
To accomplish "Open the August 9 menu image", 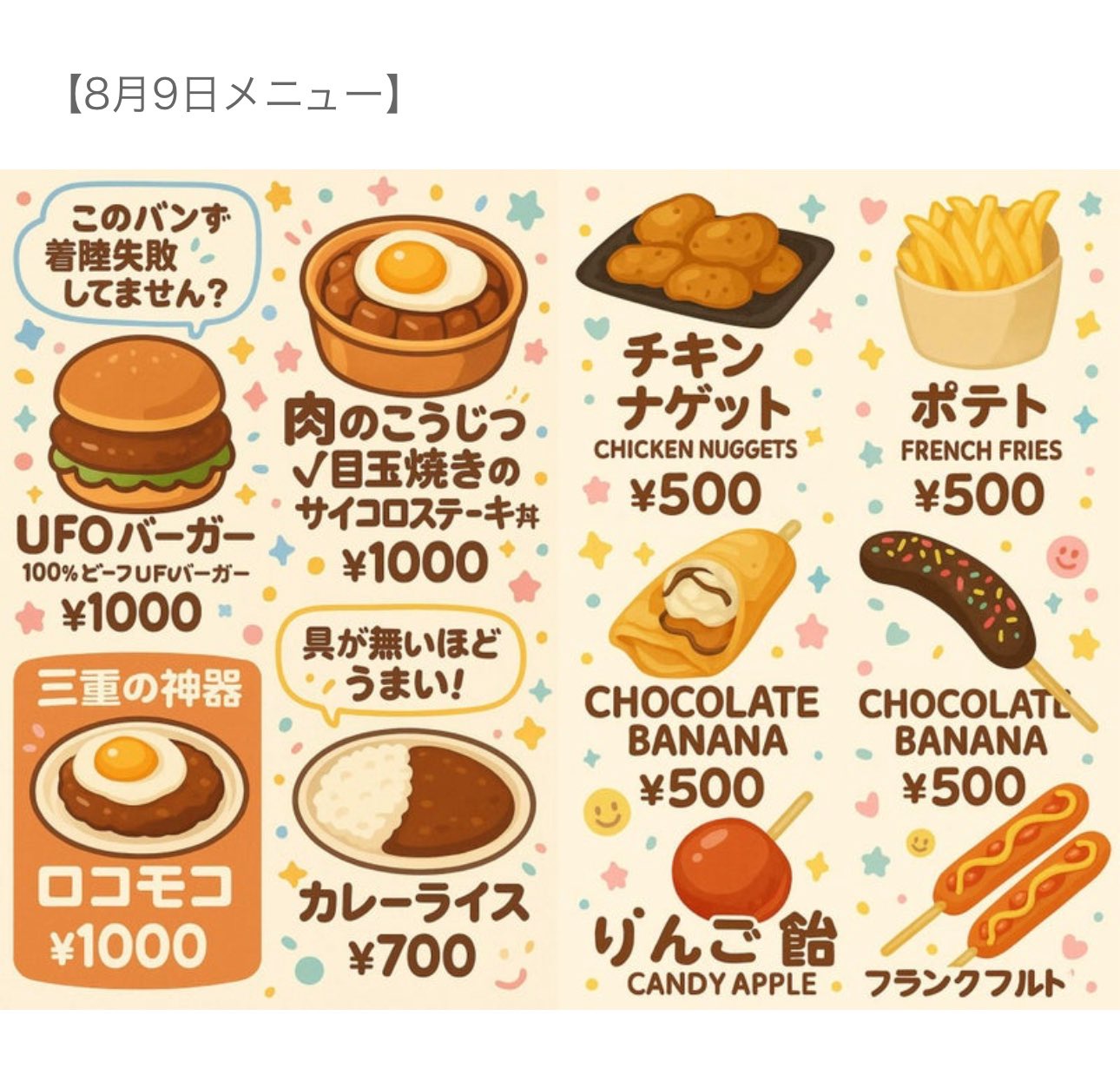I will pos(560,589).
